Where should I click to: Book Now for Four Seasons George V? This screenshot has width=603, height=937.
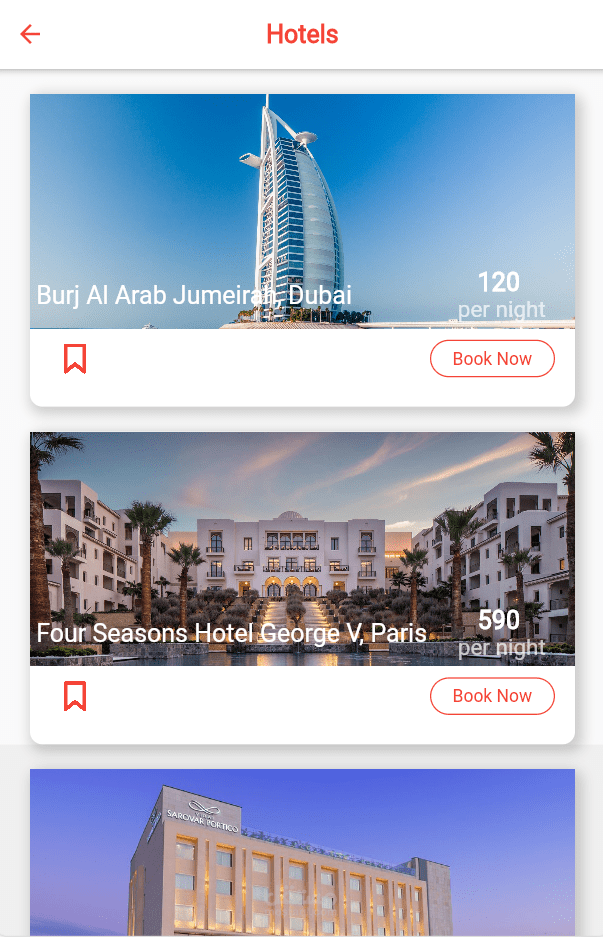[x=492, y=695]
